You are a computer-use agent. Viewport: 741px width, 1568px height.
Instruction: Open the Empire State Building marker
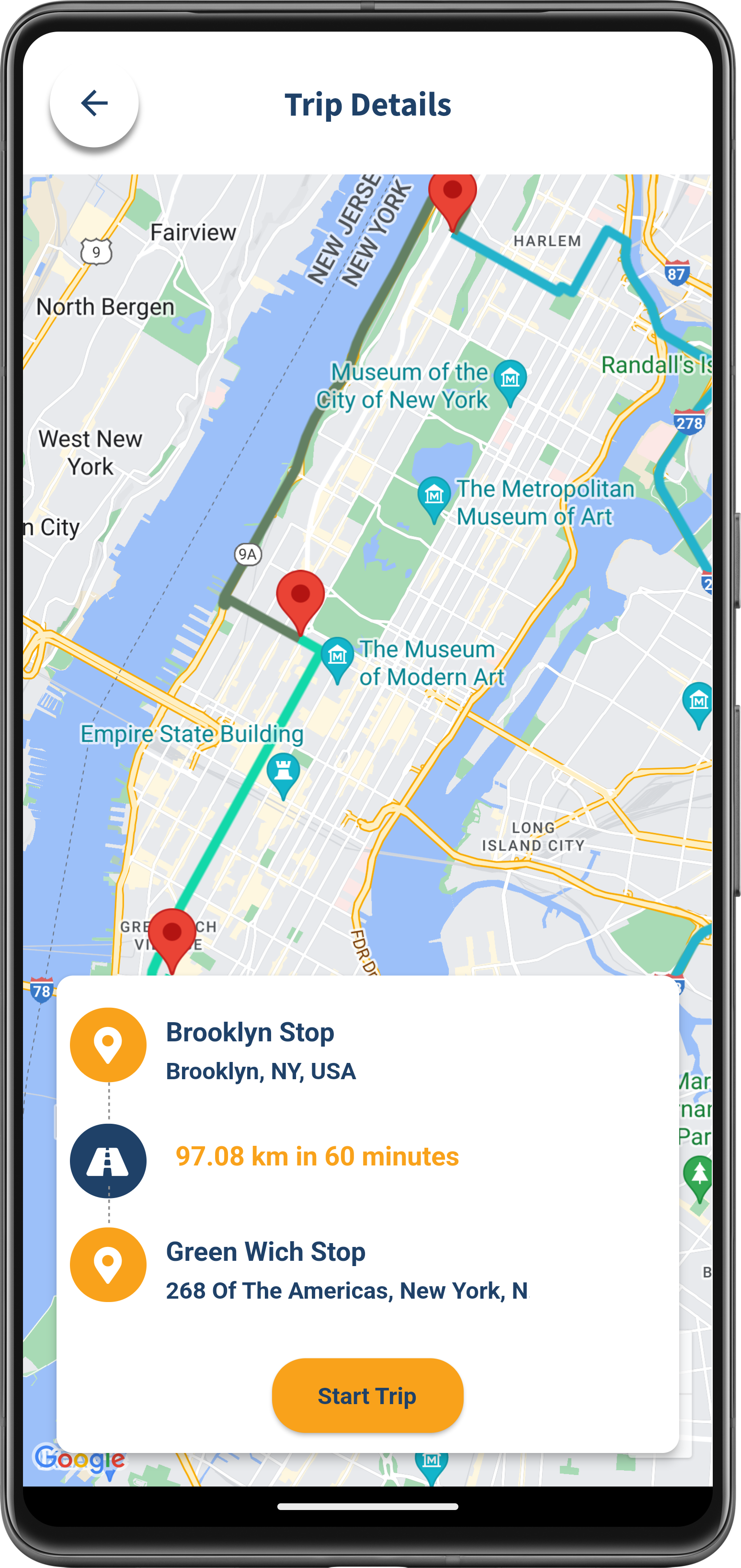284,773
